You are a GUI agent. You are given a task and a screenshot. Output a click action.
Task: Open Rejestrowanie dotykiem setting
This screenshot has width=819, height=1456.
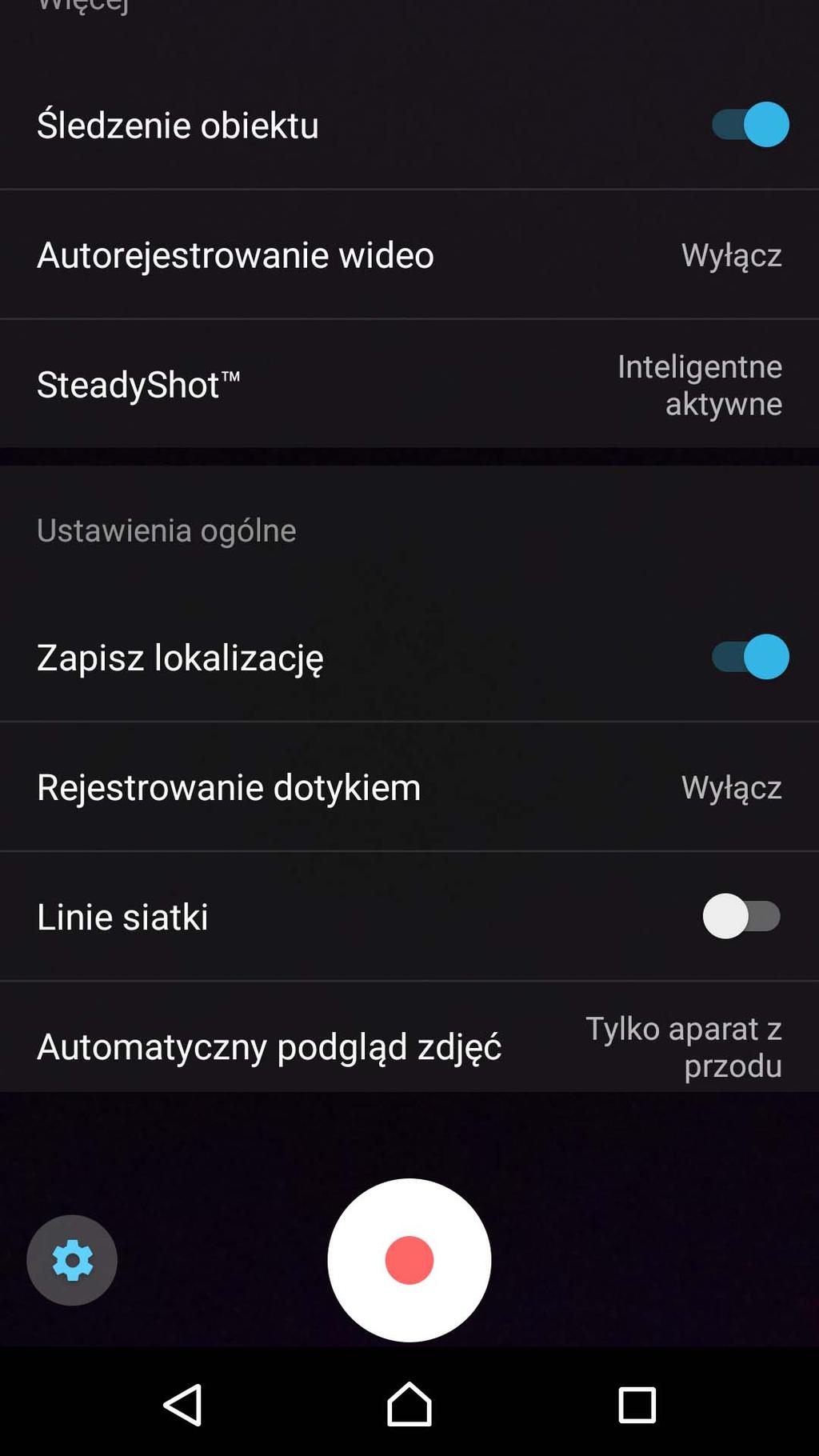tap(409, 787)
